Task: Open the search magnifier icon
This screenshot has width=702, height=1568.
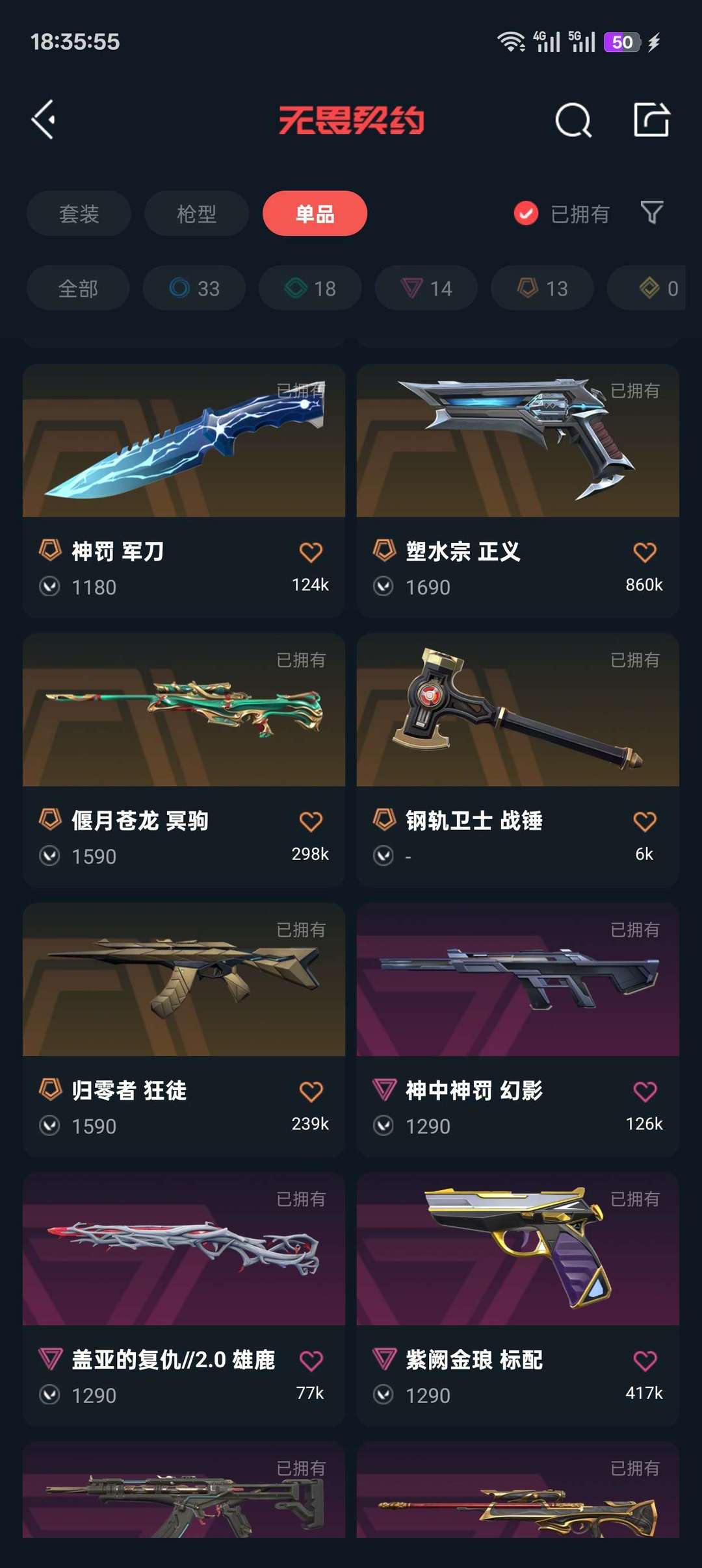Action: pyautogui.click(x=573, y=120)
